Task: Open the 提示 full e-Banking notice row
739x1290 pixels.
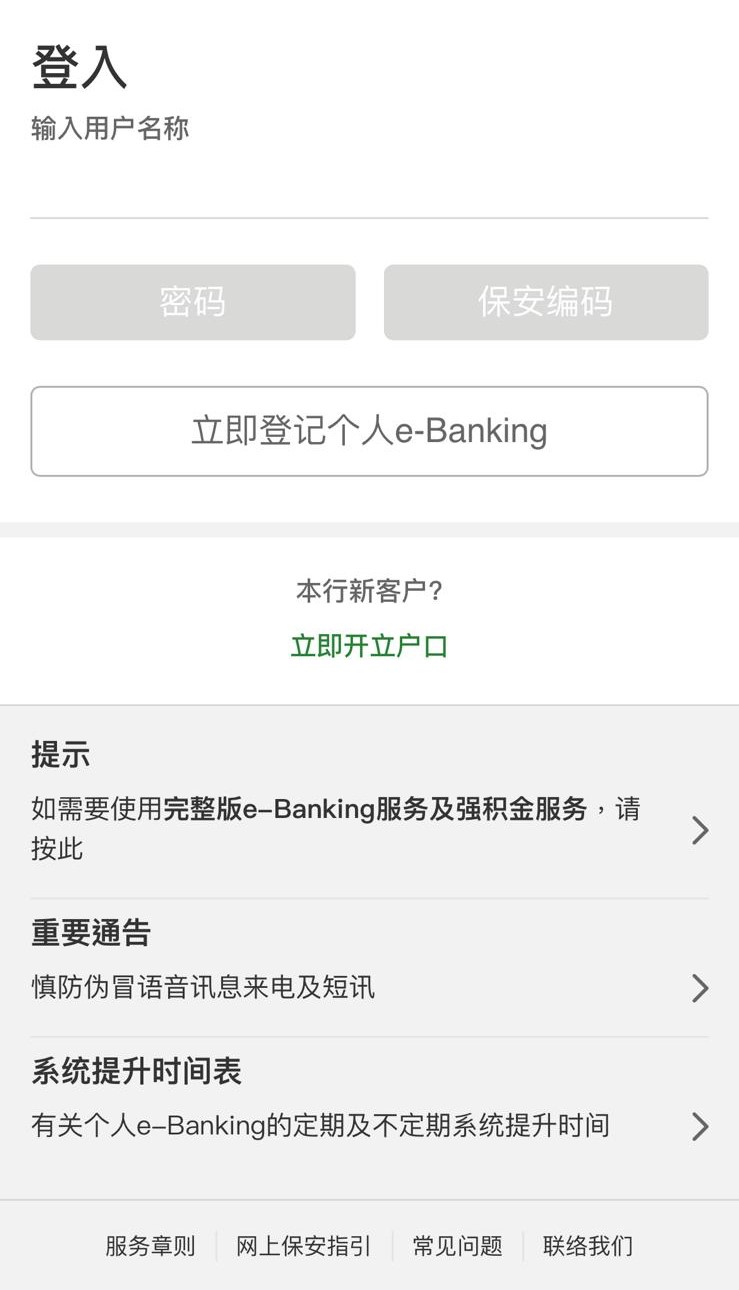Action: [x=369, y=802]
